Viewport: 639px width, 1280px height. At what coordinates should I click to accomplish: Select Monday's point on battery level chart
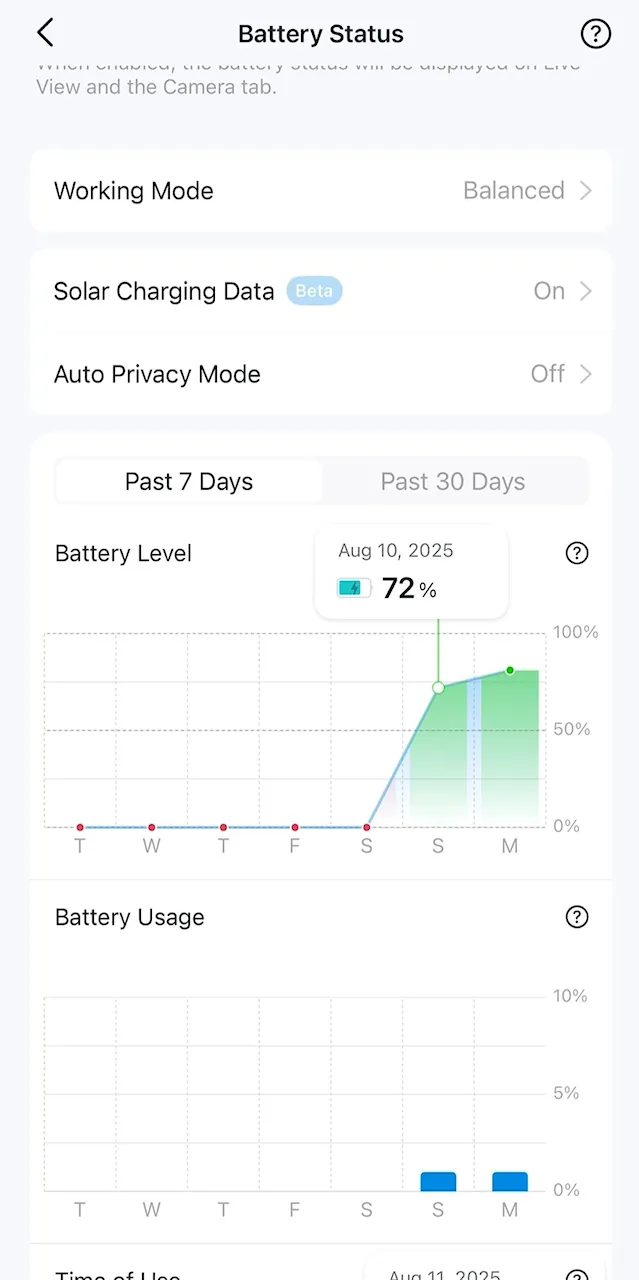tap(510, 670)
